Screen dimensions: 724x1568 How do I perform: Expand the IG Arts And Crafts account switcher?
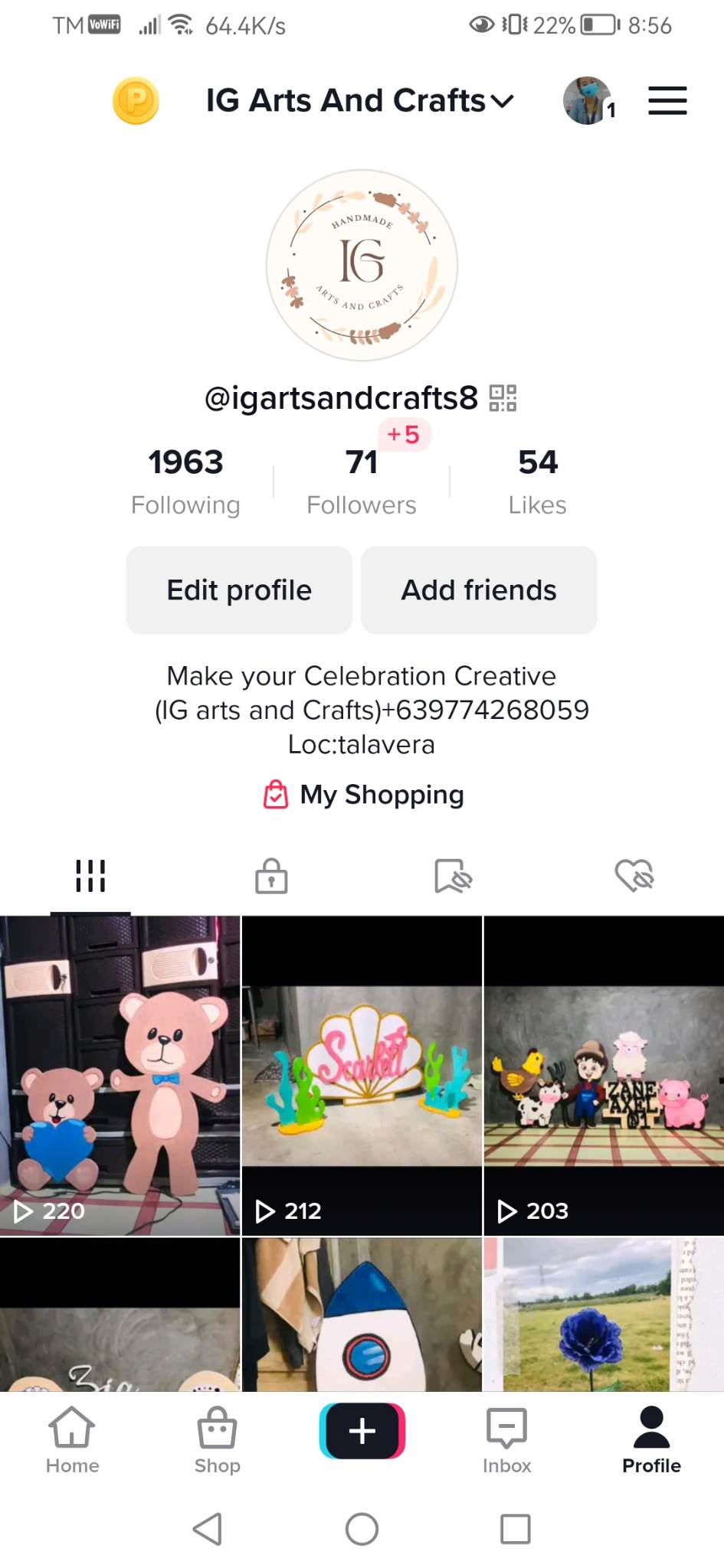tap(359, 101)
